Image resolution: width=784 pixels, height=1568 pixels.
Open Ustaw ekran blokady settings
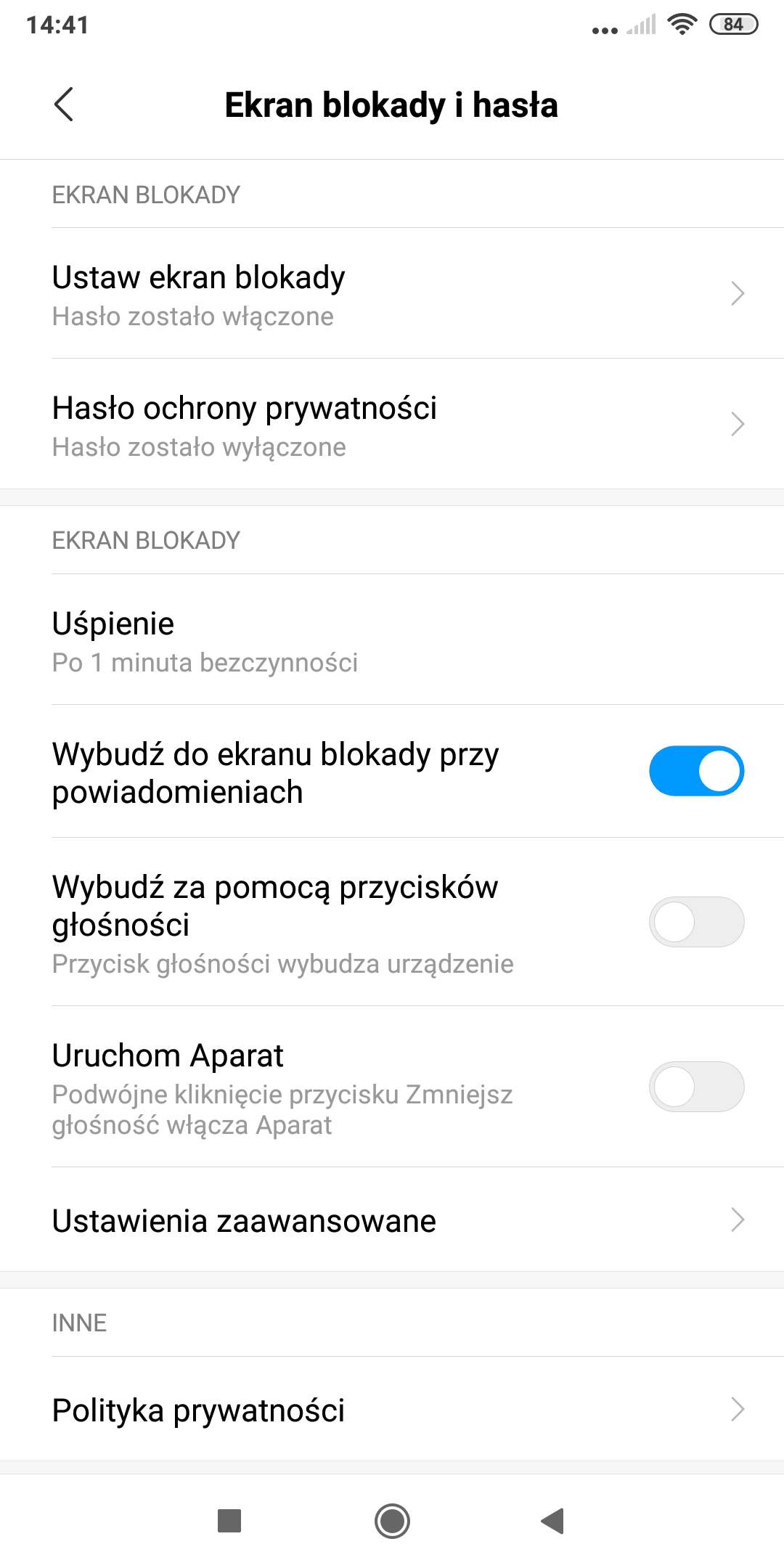(x=392, y=294)
